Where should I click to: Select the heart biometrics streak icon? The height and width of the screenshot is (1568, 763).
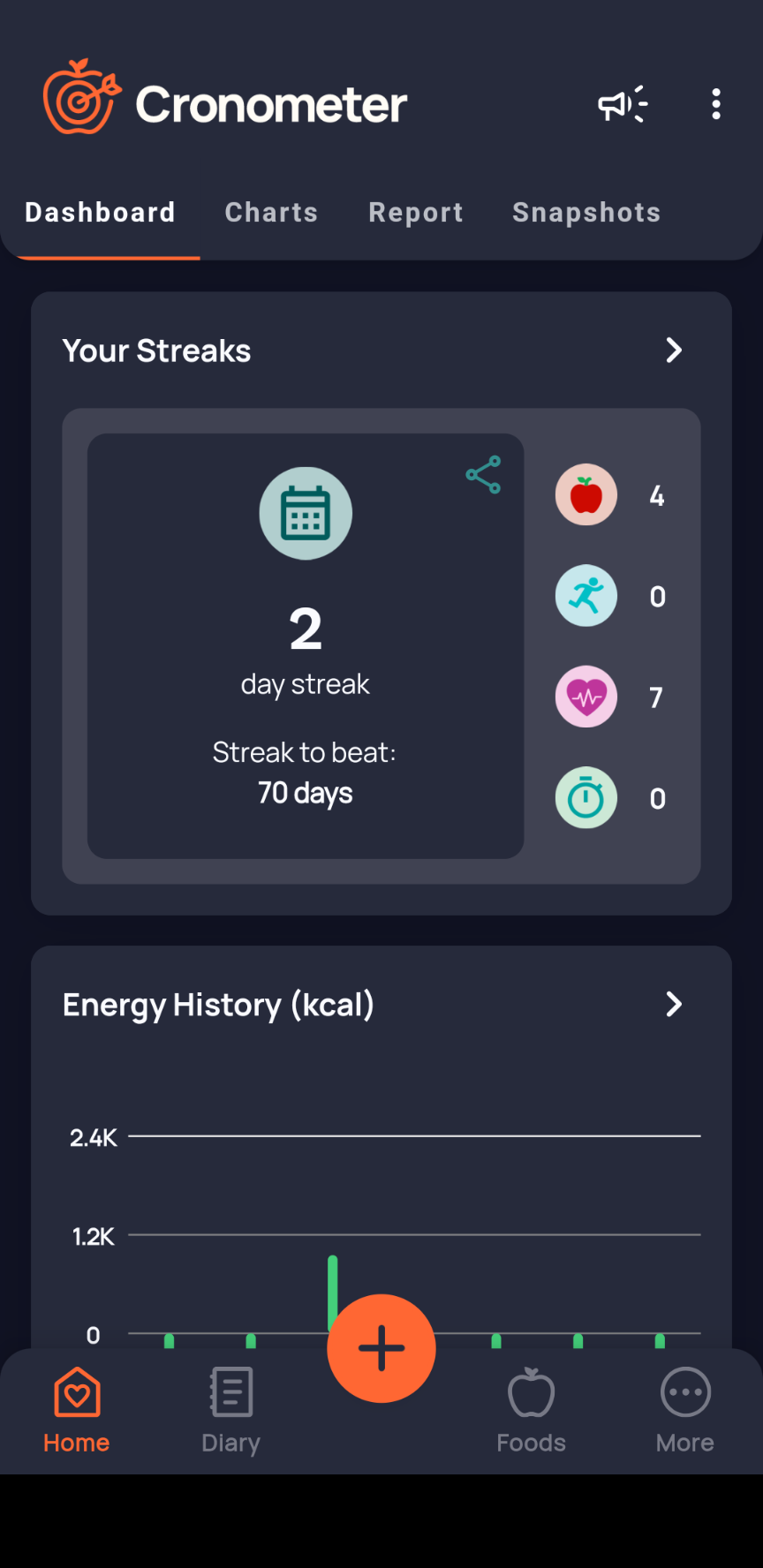click(585, 697)
